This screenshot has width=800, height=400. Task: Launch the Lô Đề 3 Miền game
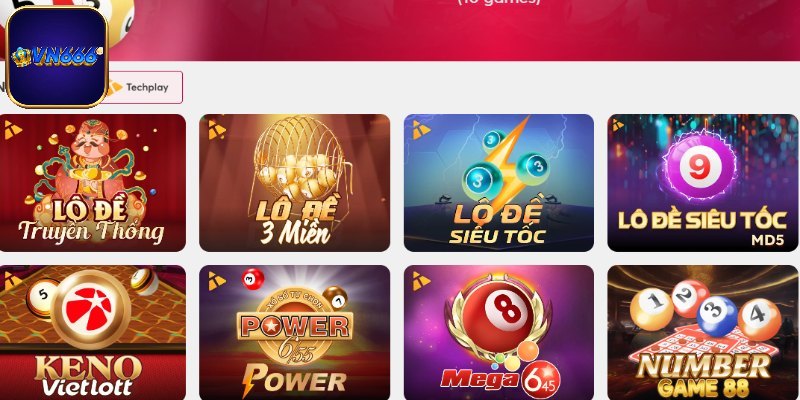(x=294, y=183)
